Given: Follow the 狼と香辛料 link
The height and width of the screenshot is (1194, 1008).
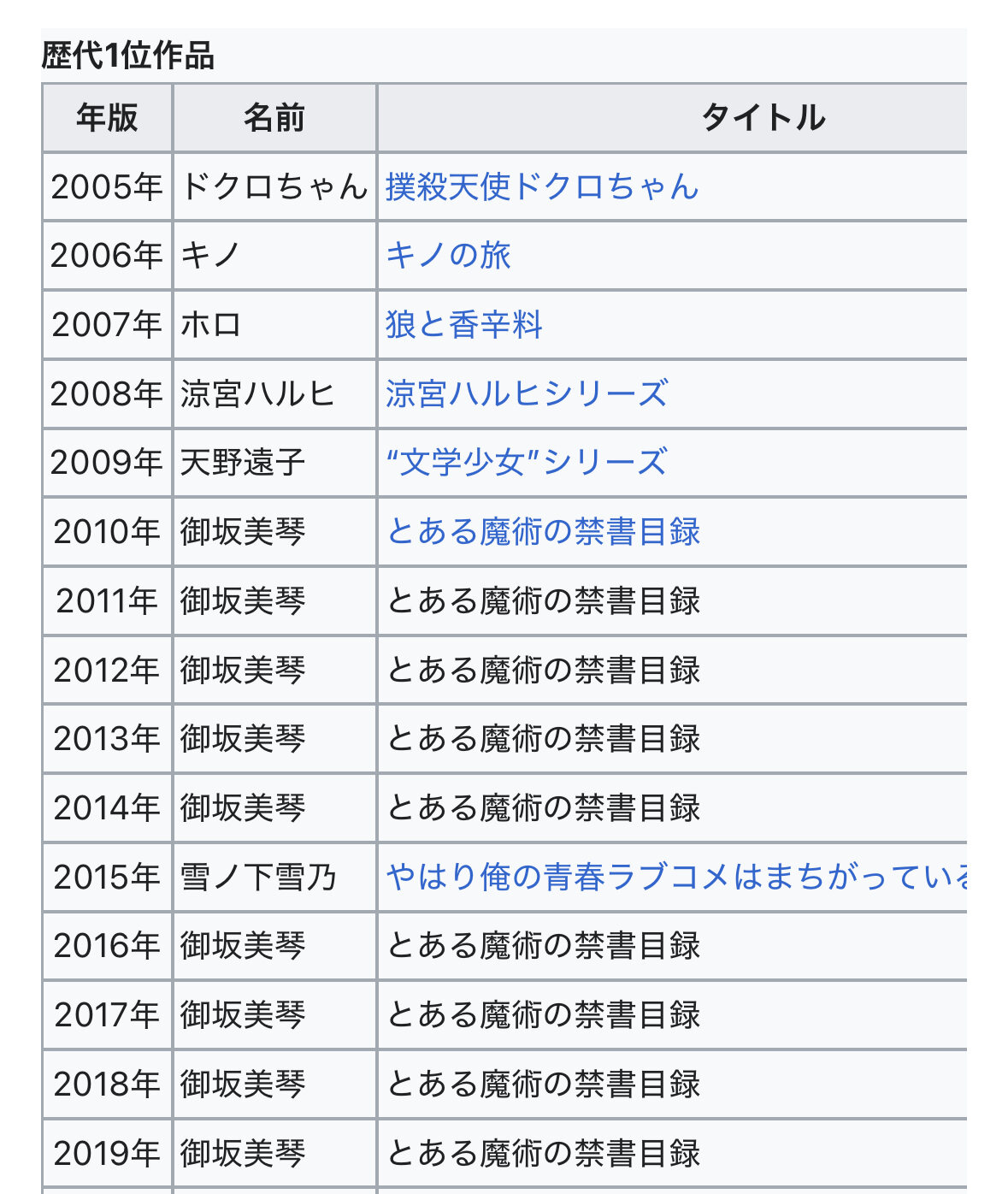Looking at the screenshot, I should point(464,325).
